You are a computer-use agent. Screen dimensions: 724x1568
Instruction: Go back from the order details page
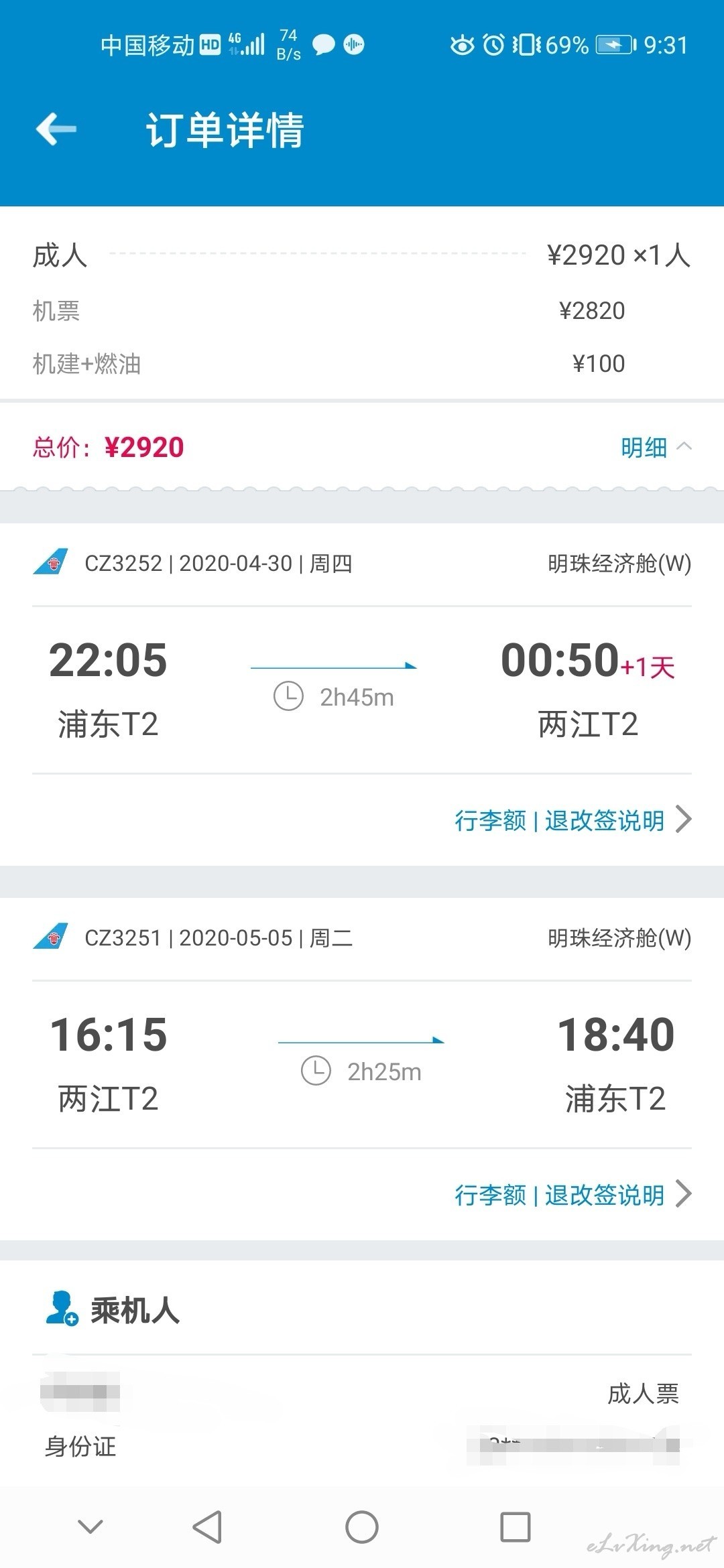pos(56,129)
